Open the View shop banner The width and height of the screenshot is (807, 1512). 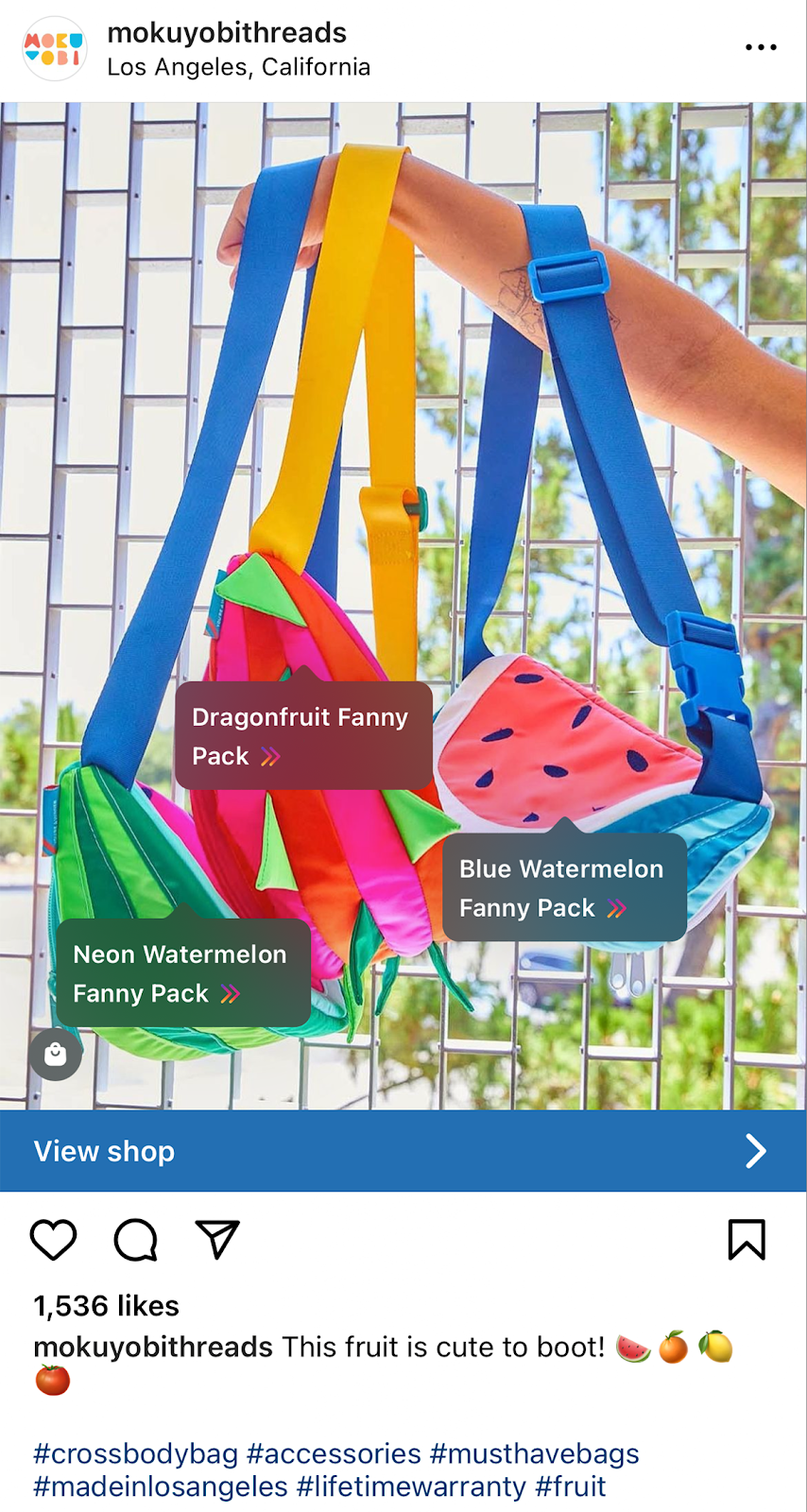104,1151
